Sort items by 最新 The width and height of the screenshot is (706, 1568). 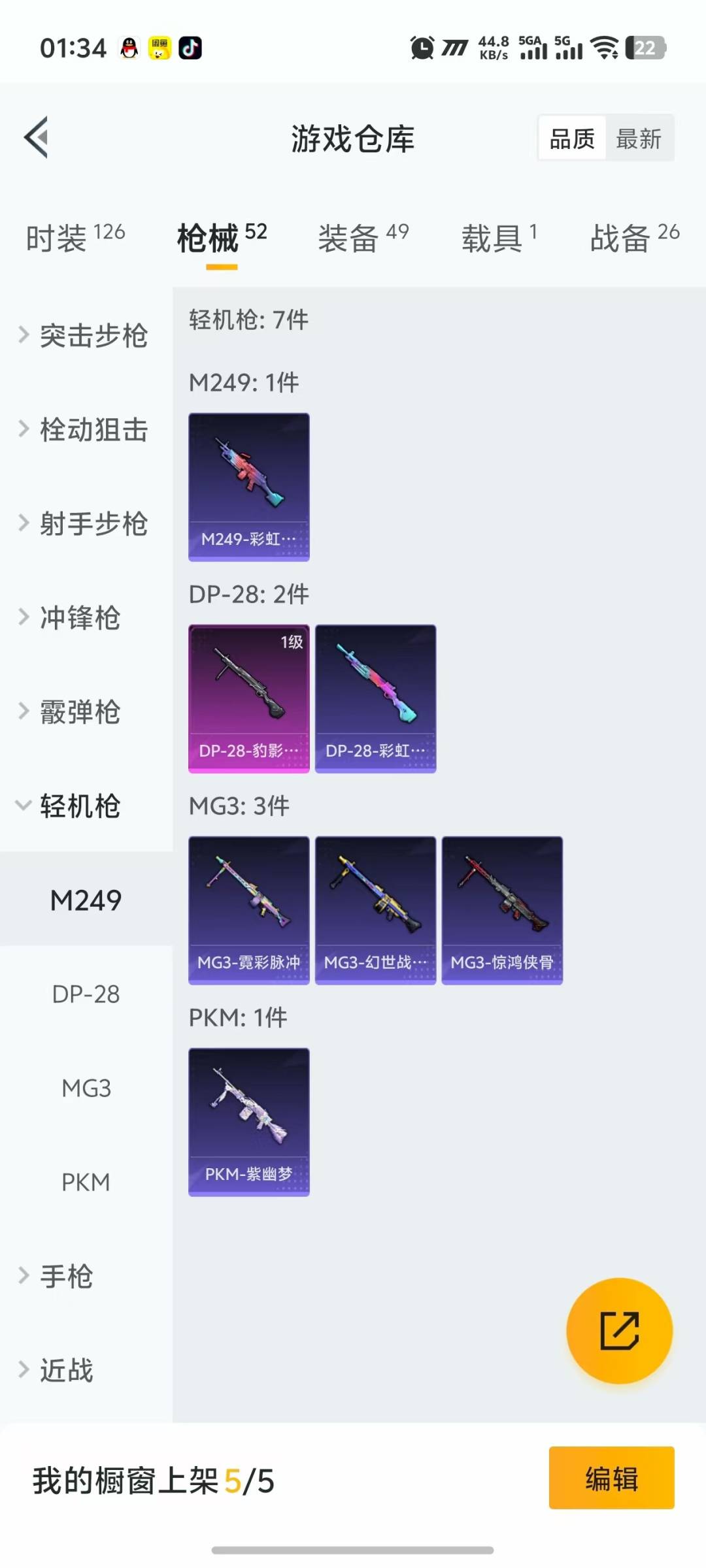(639, 139)
